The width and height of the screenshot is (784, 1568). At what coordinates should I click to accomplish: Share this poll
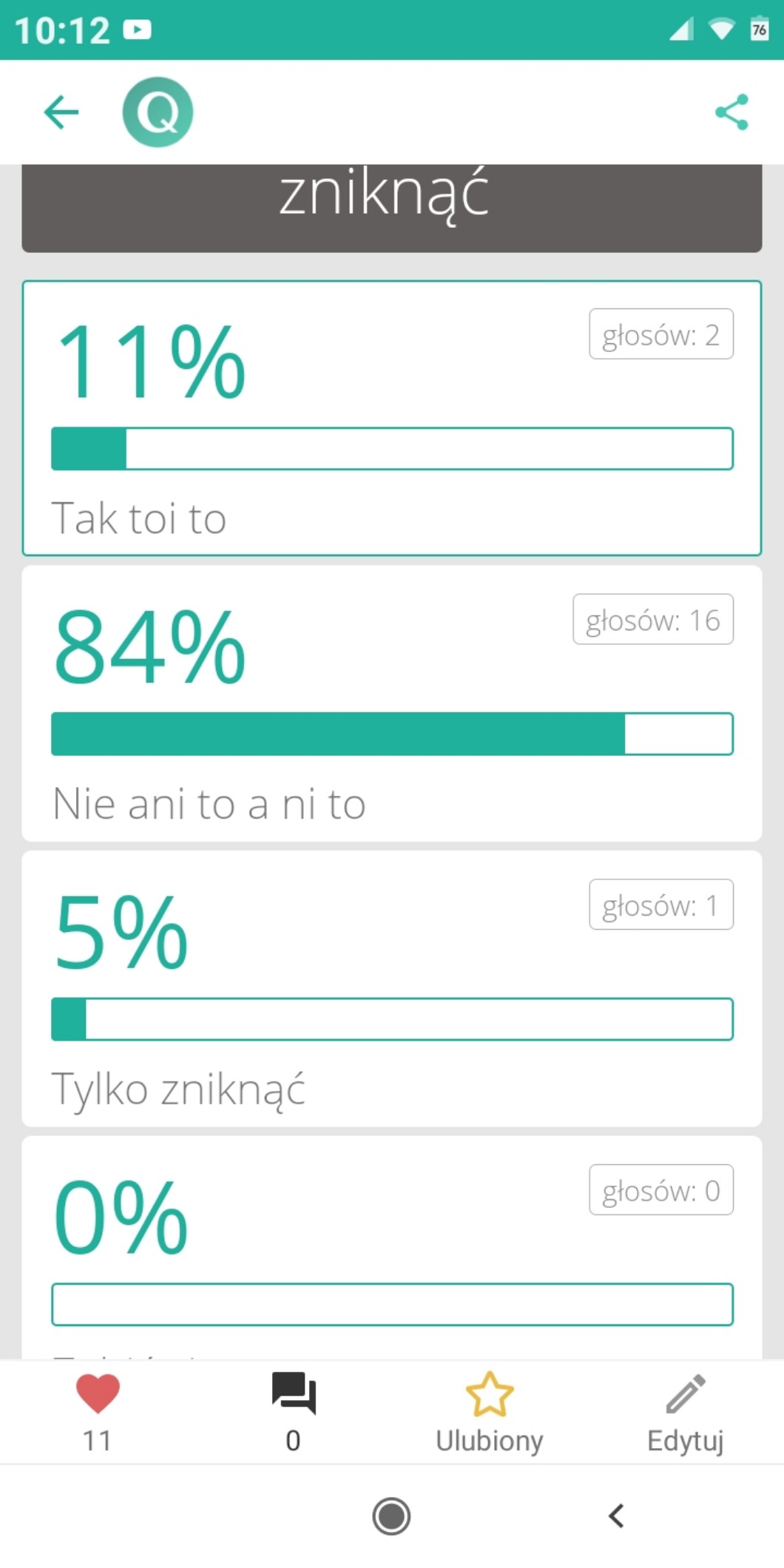click(x=731, y=112)
